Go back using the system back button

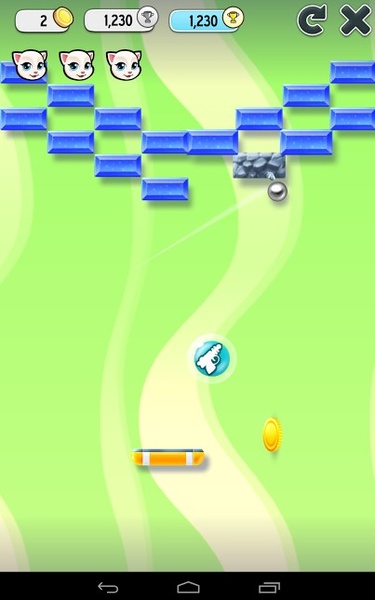tap(108, 587)
